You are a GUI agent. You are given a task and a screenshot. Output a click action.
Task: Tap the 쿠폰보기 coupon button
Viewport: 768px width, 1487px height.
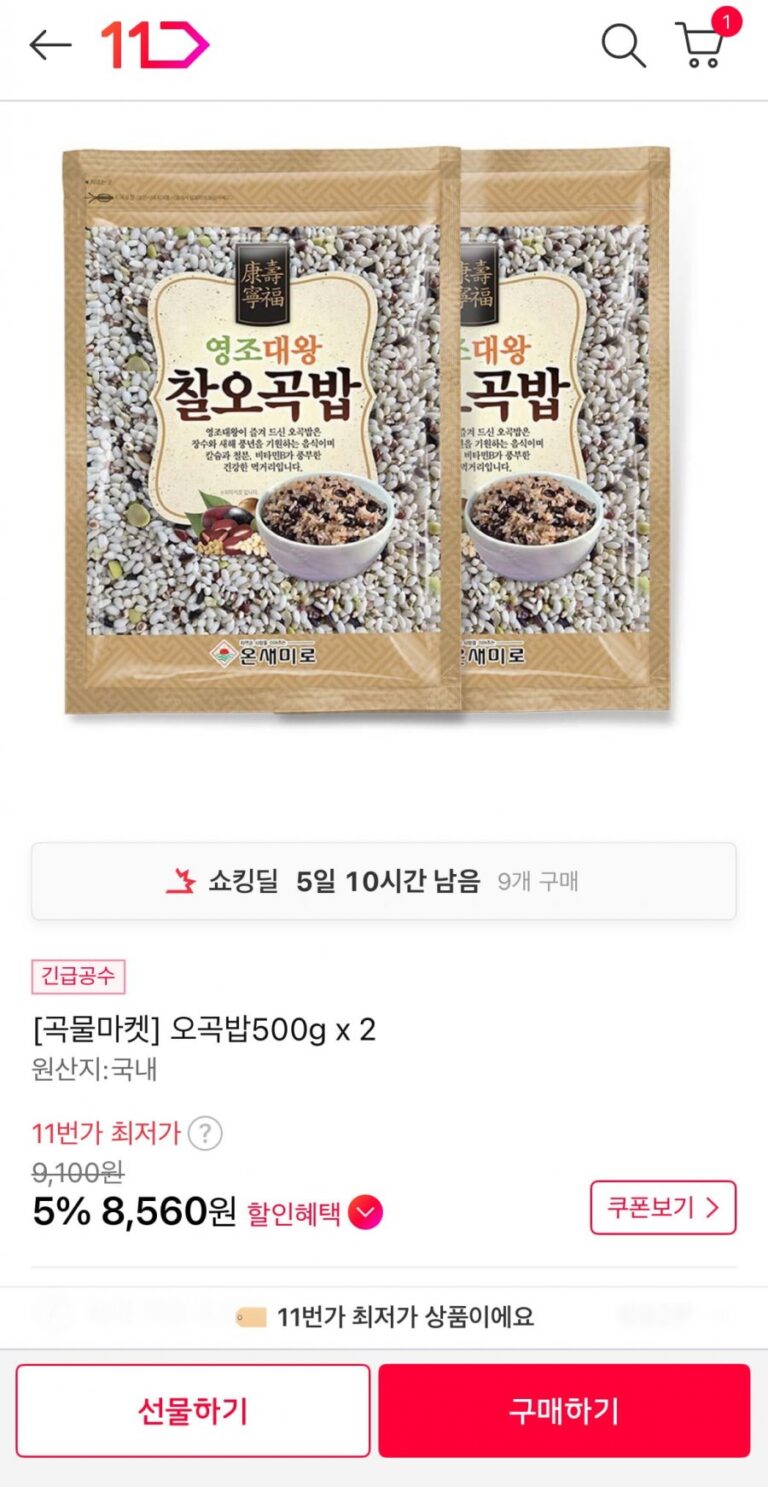pos(663,1208)
